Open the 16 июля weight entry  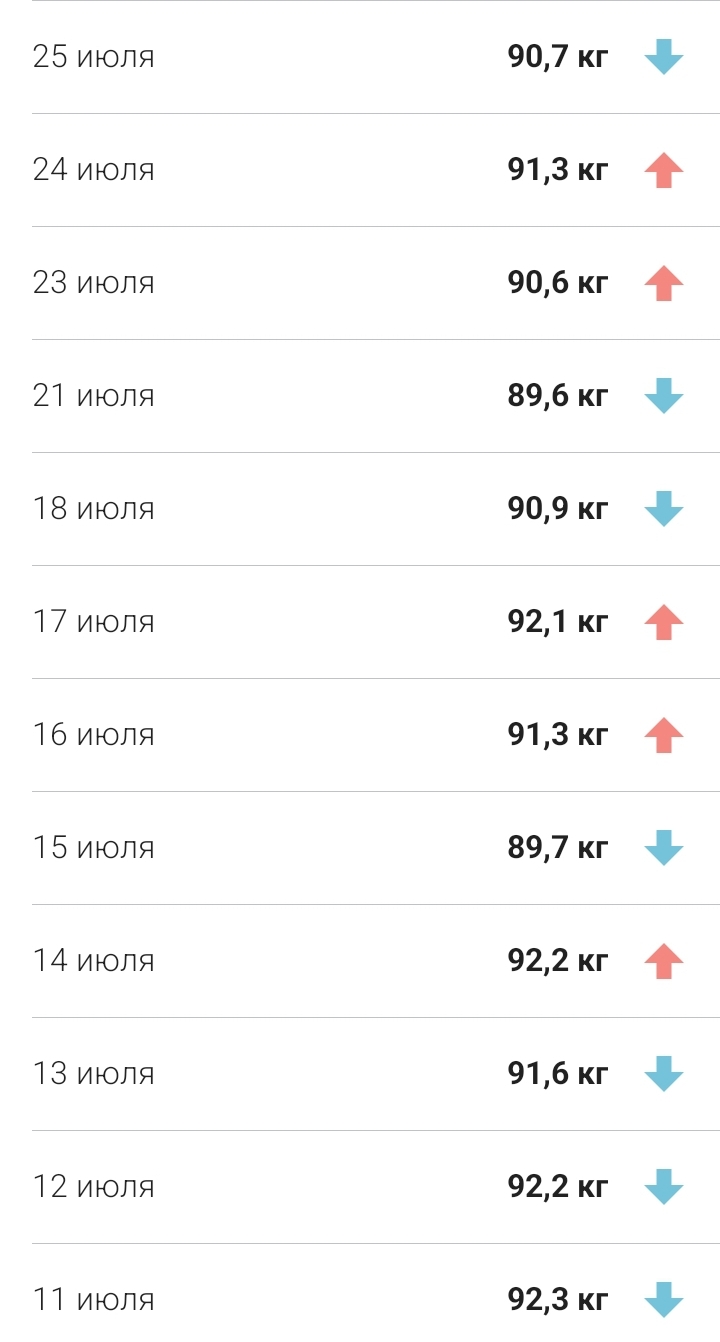click(x=360, y=735)
